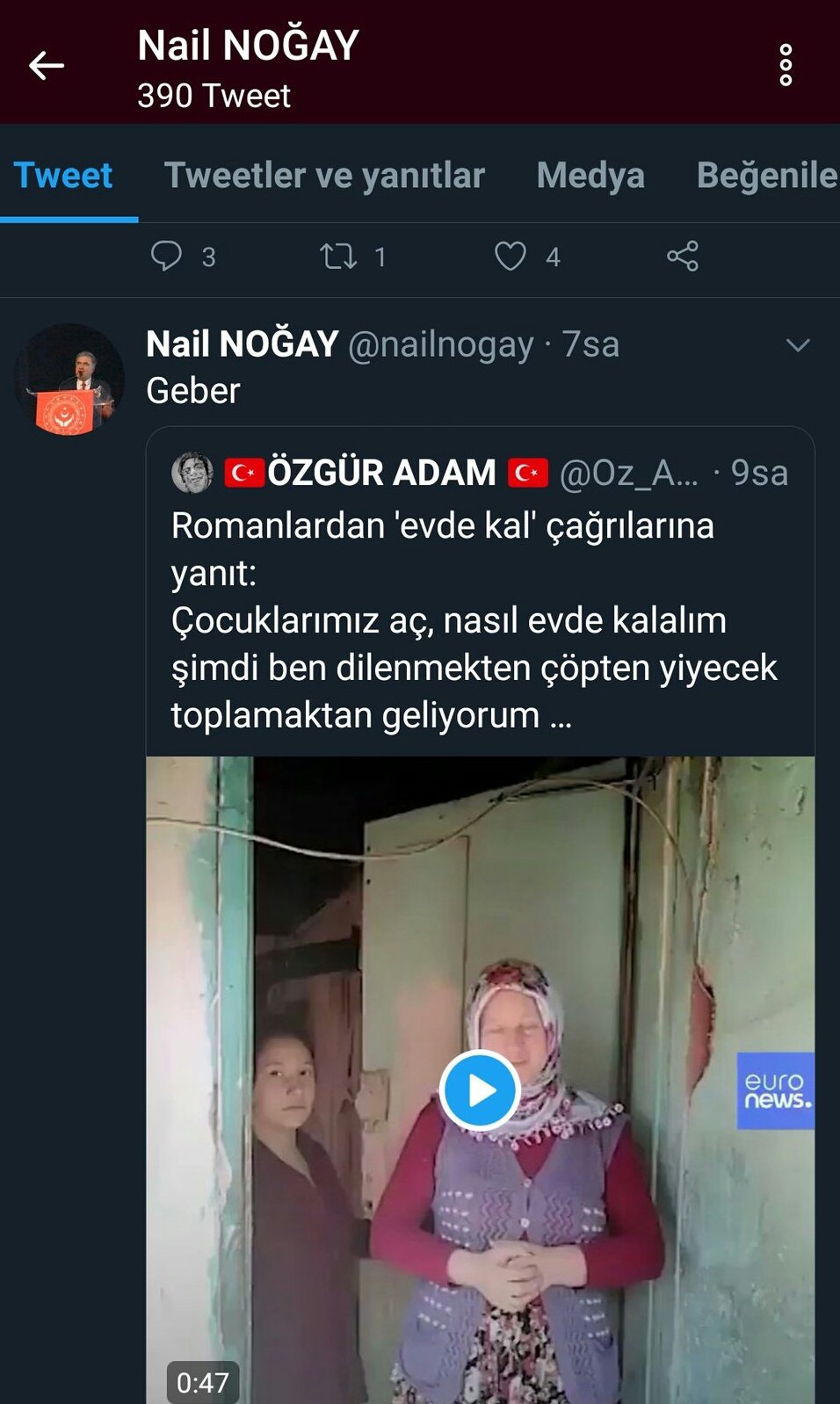Open the @nailnogay handle on the tweet
This screenshot has height=1404, width=840.
pos(440,344)
